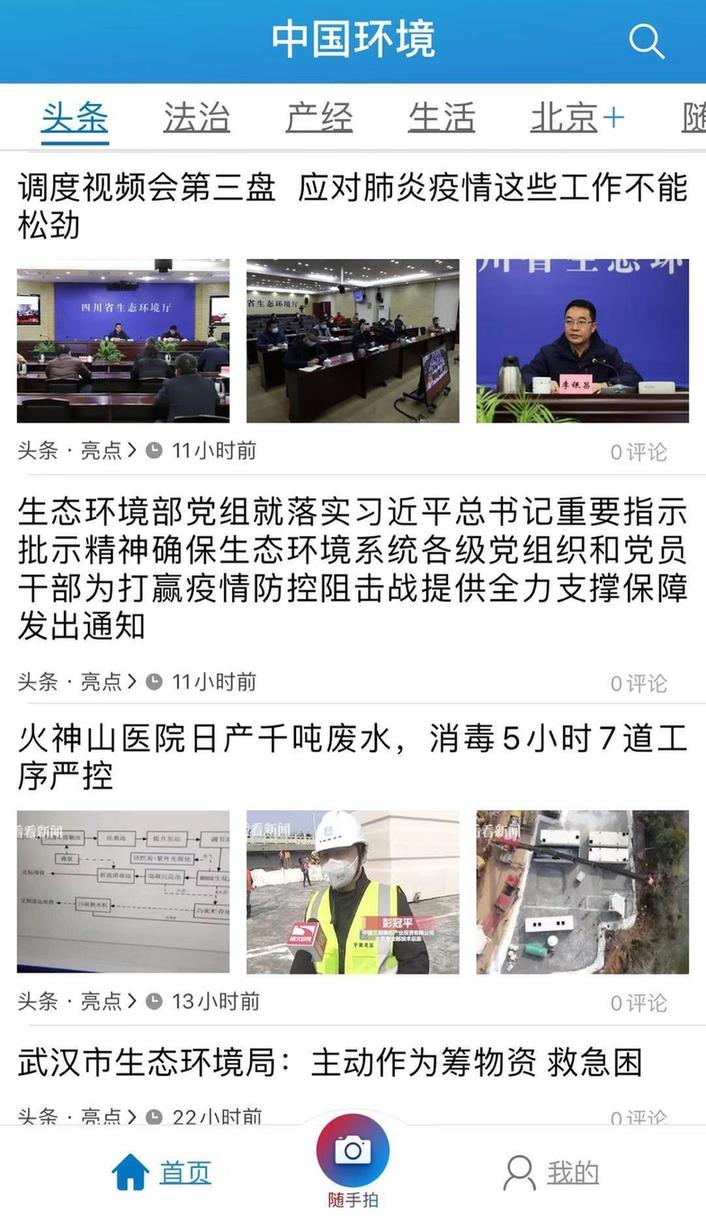Select the 生活 tab
The image size is (706, 1219).
click(441, 117)
